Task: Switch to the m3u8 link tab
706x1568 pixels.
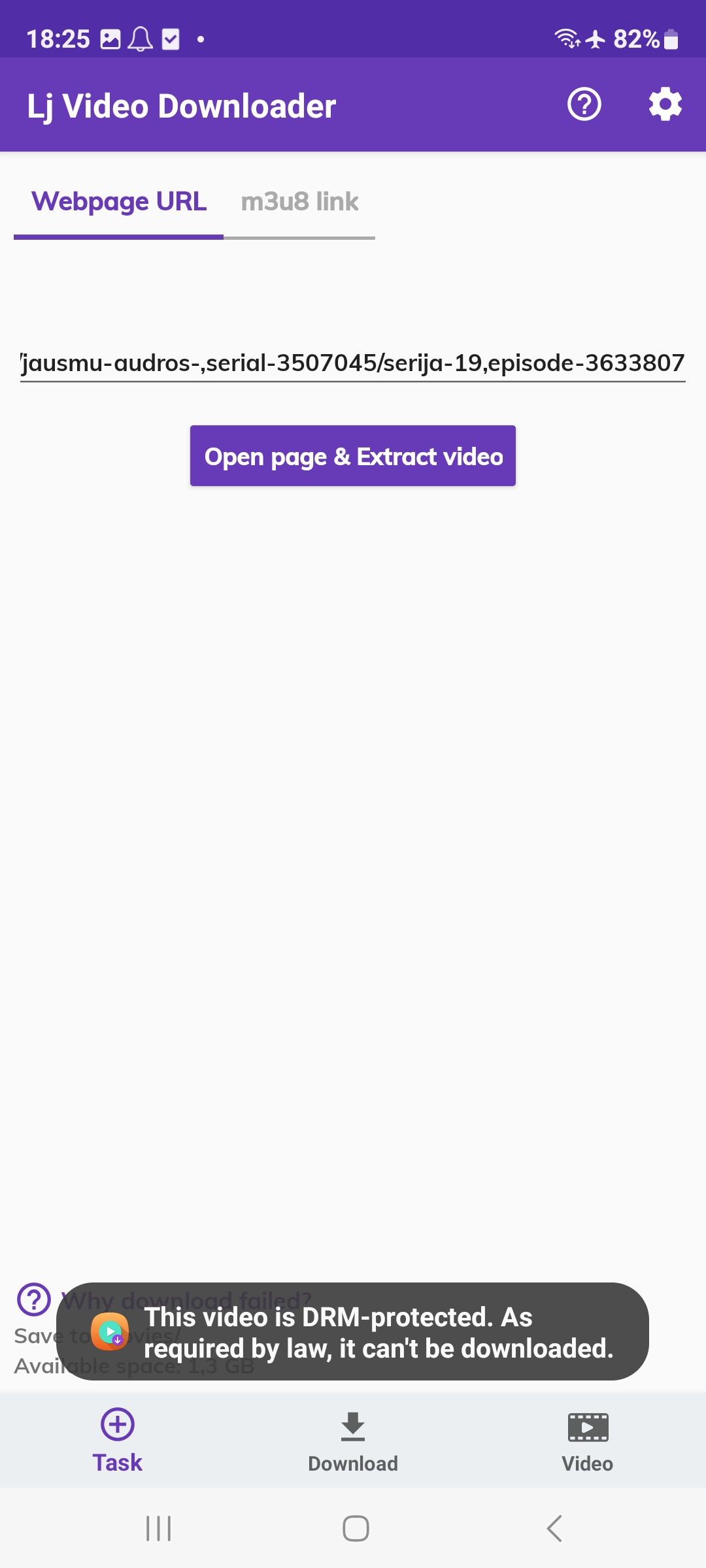Action: click(x=299, y=202)
